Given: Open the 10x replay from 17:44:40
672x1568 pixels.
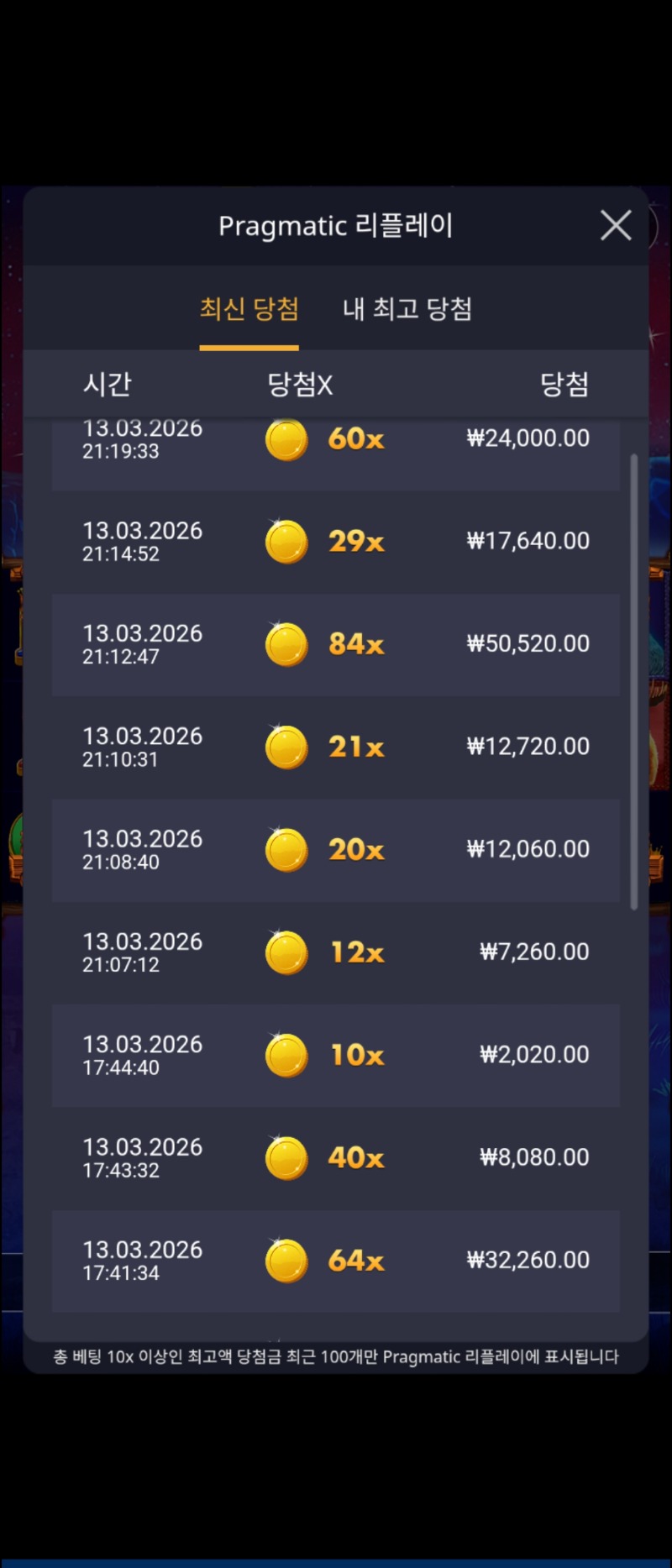Looking at the screenshot, I should click(x=336, y=1055).
